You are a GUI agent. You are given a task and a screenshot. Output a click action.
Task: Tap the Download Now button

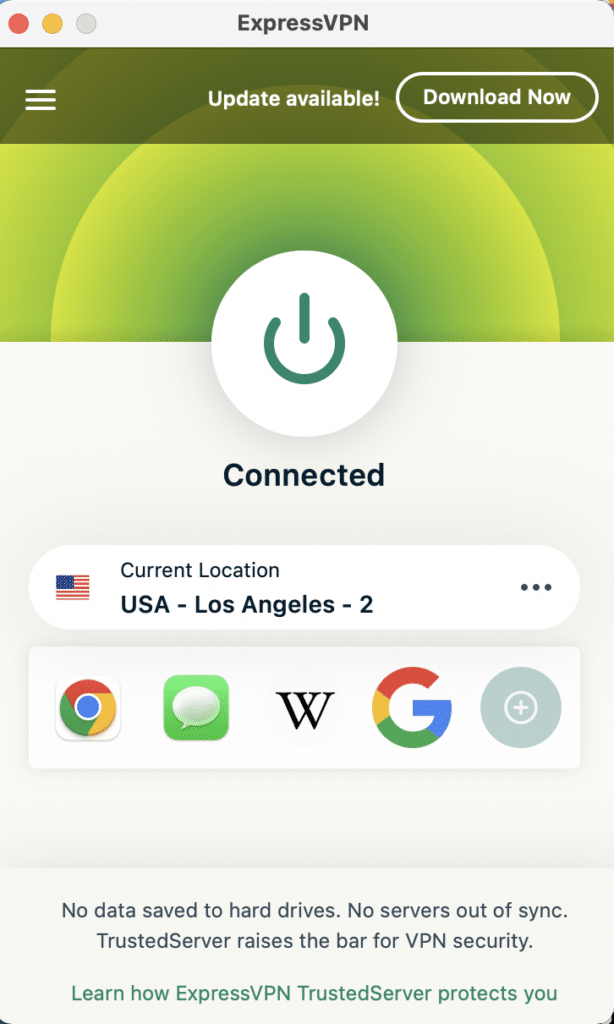click(496, 98)
